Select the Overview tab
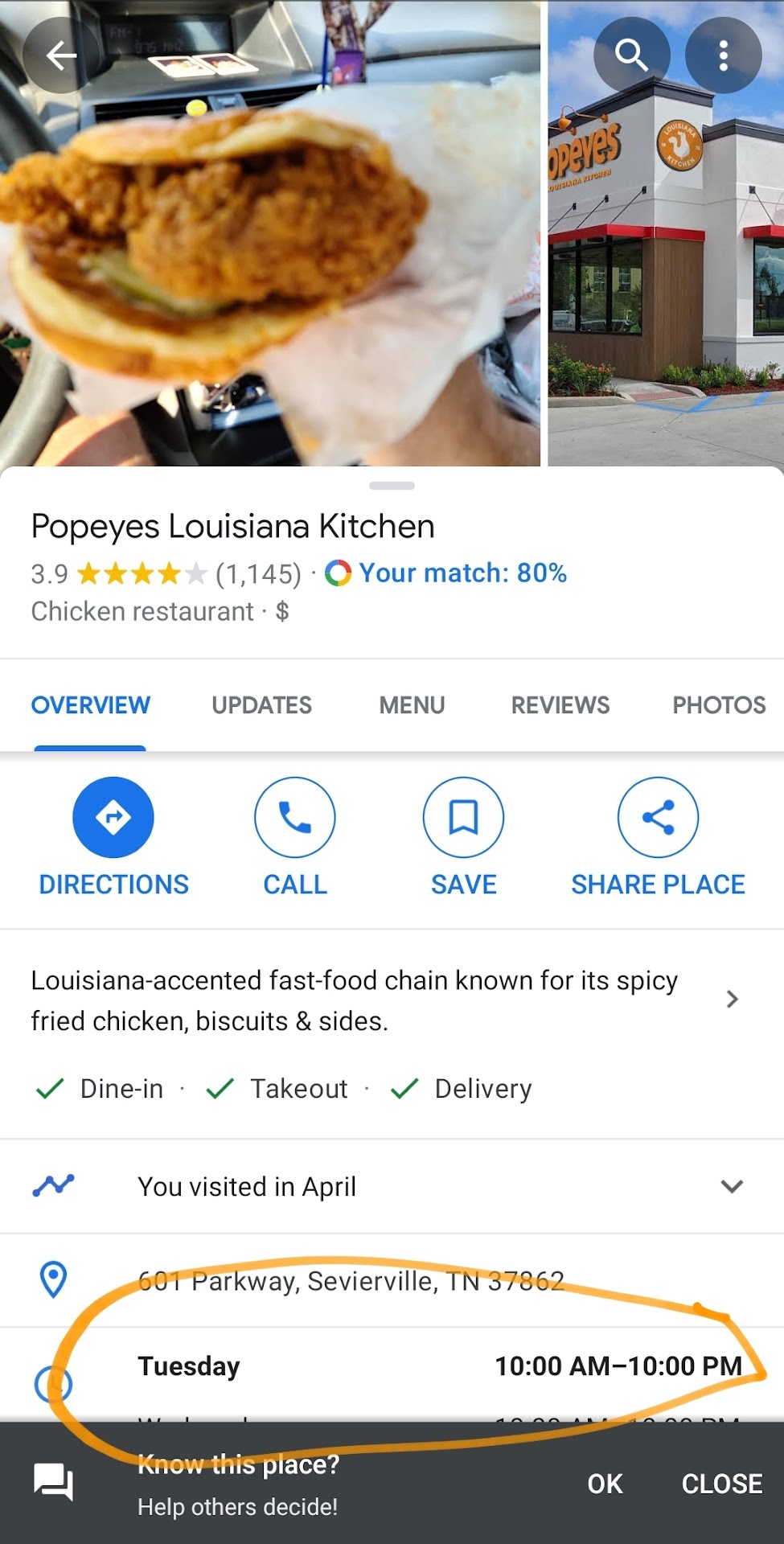This screenshot has width=784, height=1544. click(x=90, y=705)
